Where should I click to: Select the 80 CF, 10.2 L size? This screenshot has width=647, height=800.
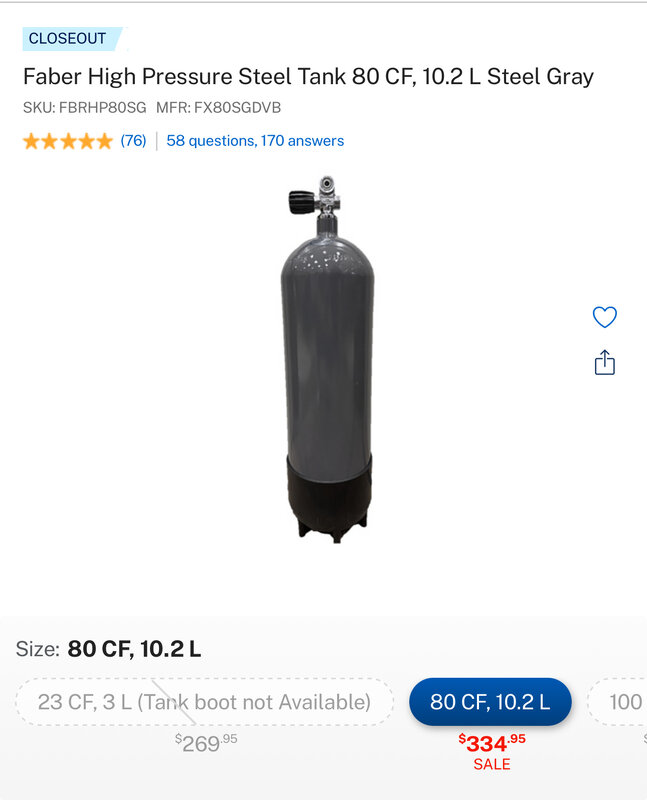tap(490, 702)
